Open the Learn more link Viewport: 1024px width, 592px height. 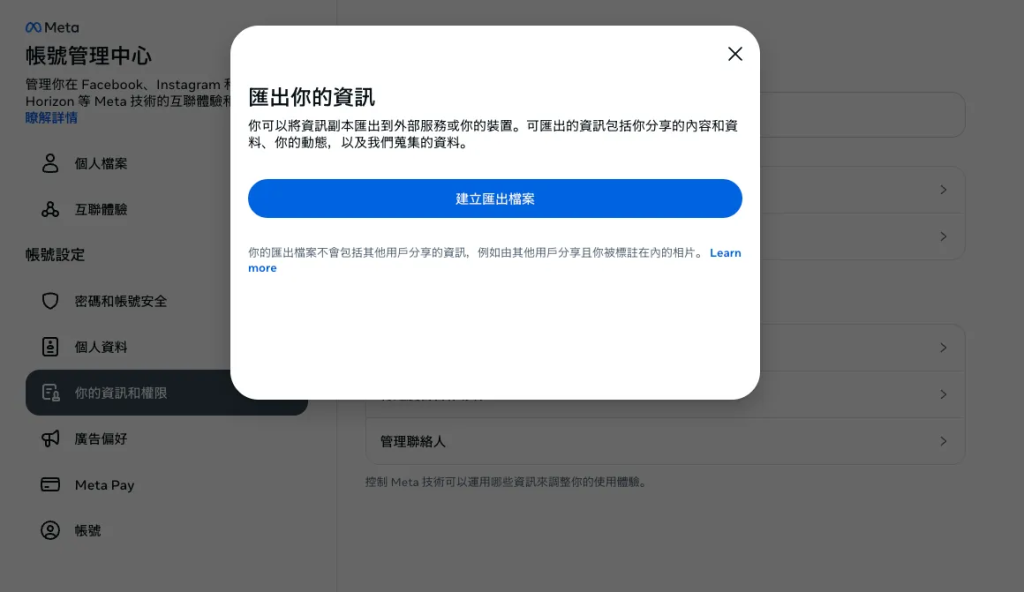pos(725,253)
